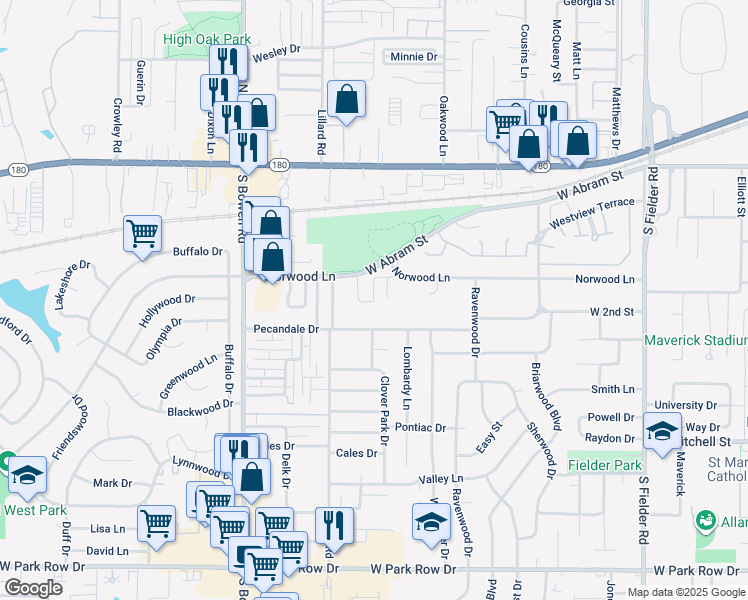Select the school marker beneath Valley Ln
This screenshot has width=748, height=600.
coord(431,525)
